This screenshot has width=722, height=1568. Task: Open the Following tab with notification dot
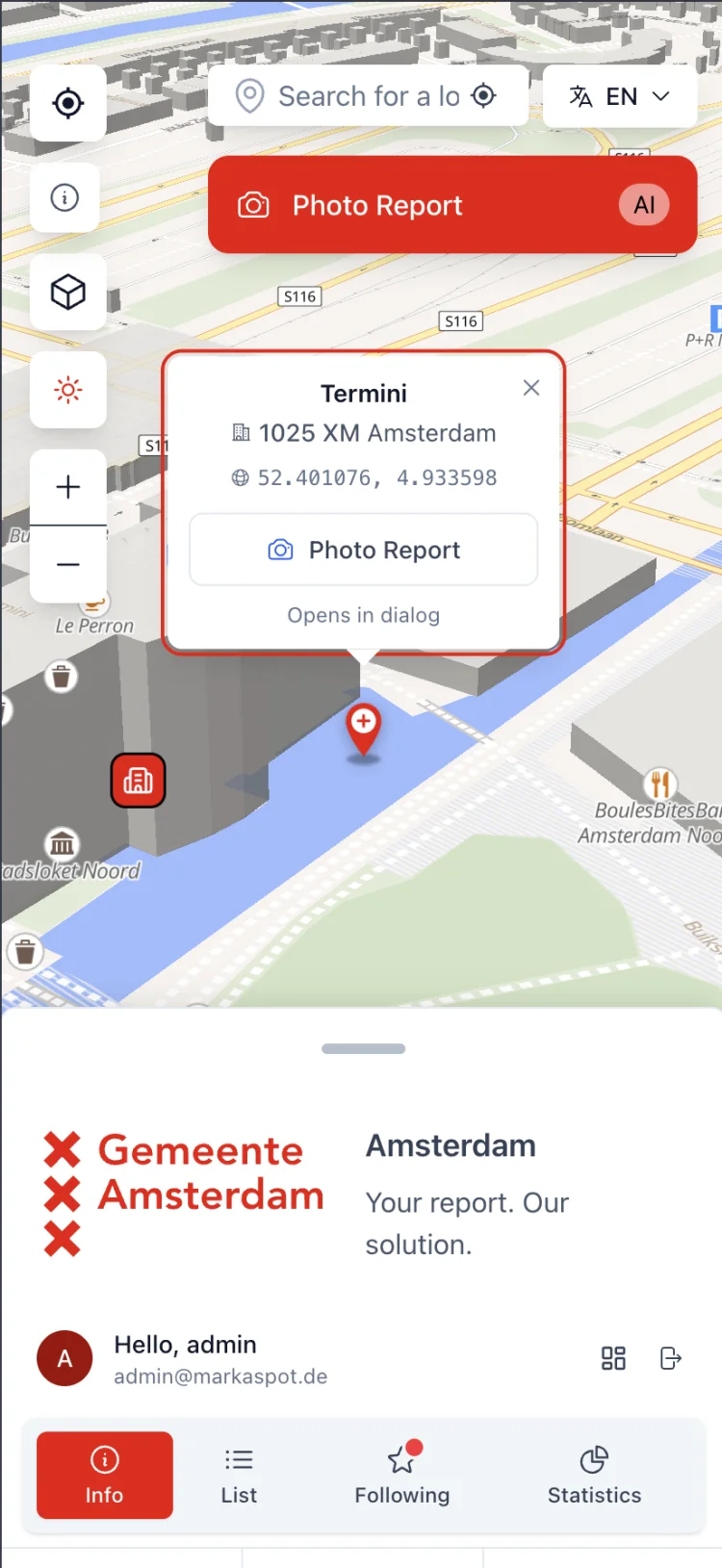(401, 1475)
